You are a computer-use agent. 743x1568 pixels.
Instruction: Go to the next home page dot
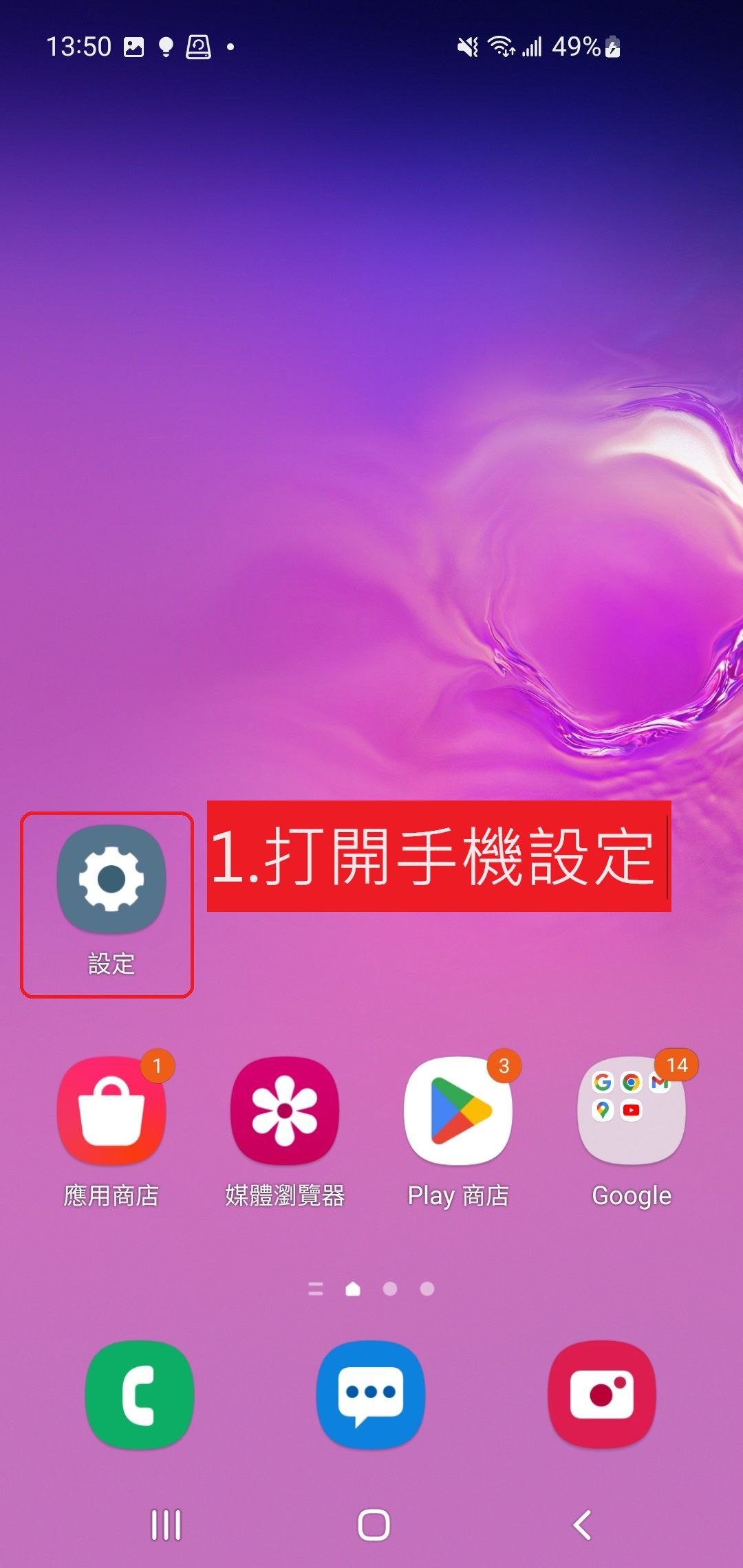pyautogui.click(x=390, y=1289)
